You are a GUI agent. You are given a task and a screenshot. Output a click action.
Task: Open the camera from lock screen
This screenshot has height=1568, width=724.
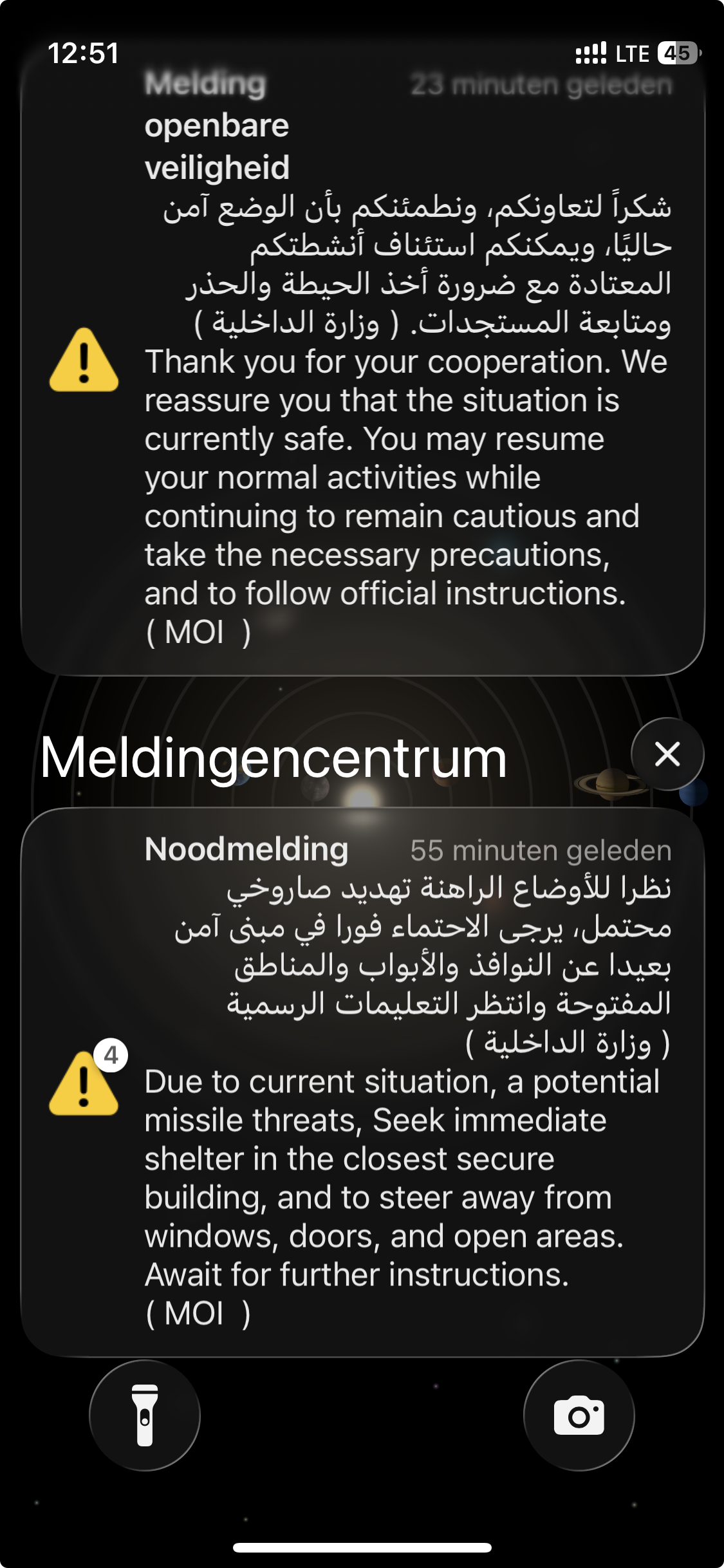(579, 1415)
